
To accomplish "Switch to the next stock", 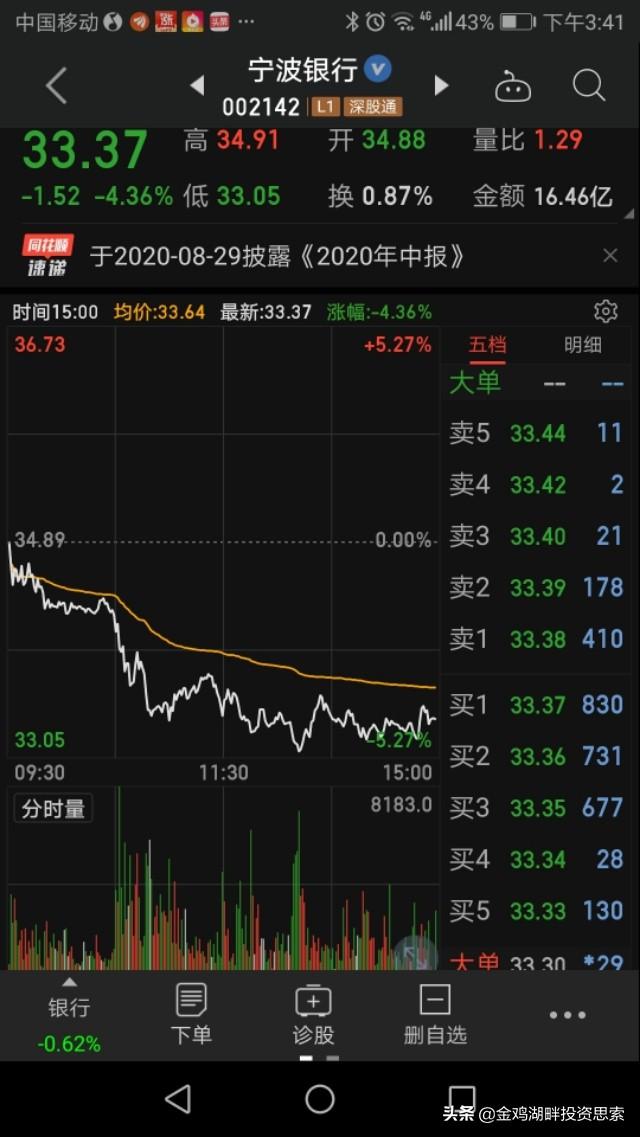I will pyautogui.click(x=441, y=86).
